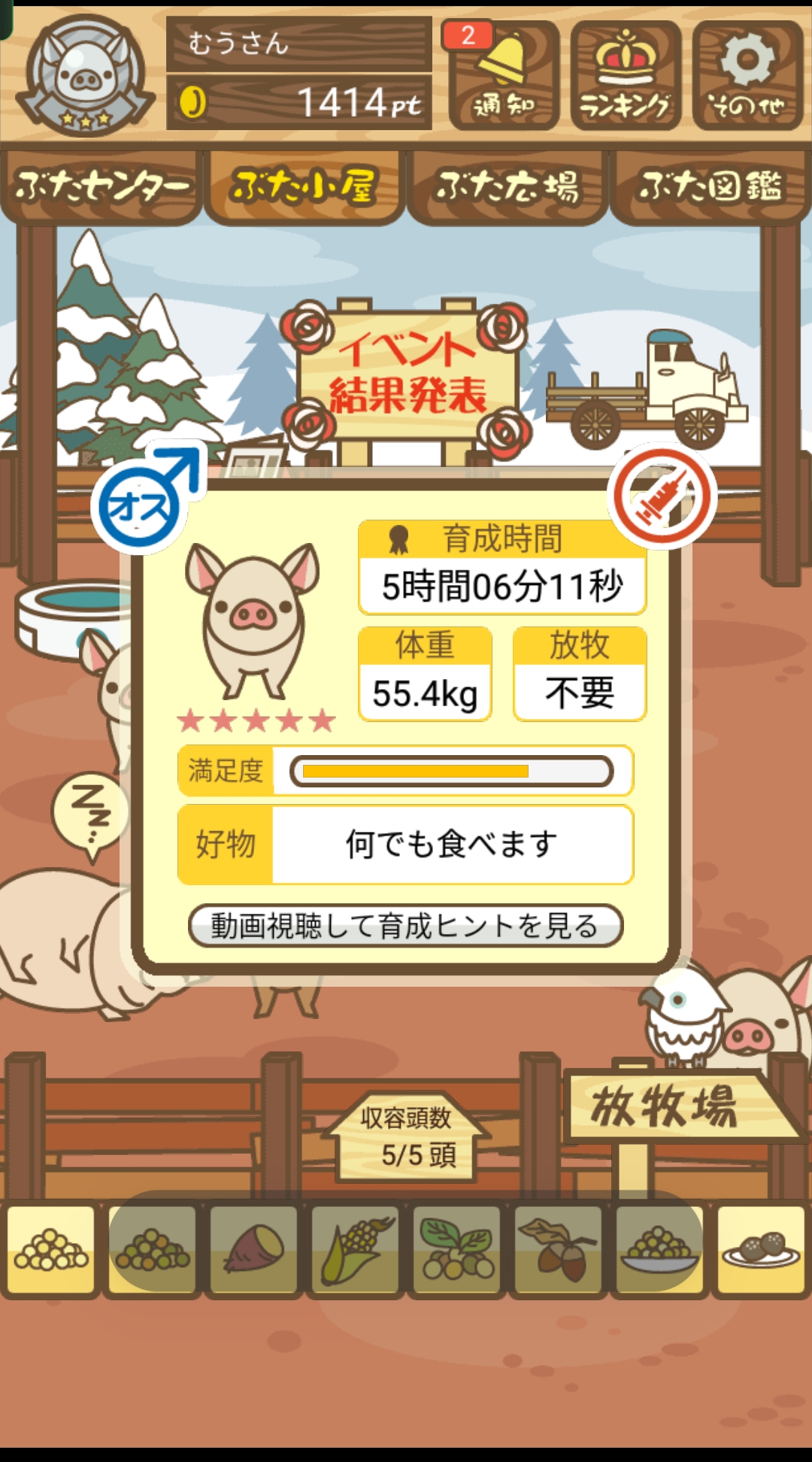812x1462 pixels.
Task: Switch to ぶた小屋 tab
Action: point(304,187)
